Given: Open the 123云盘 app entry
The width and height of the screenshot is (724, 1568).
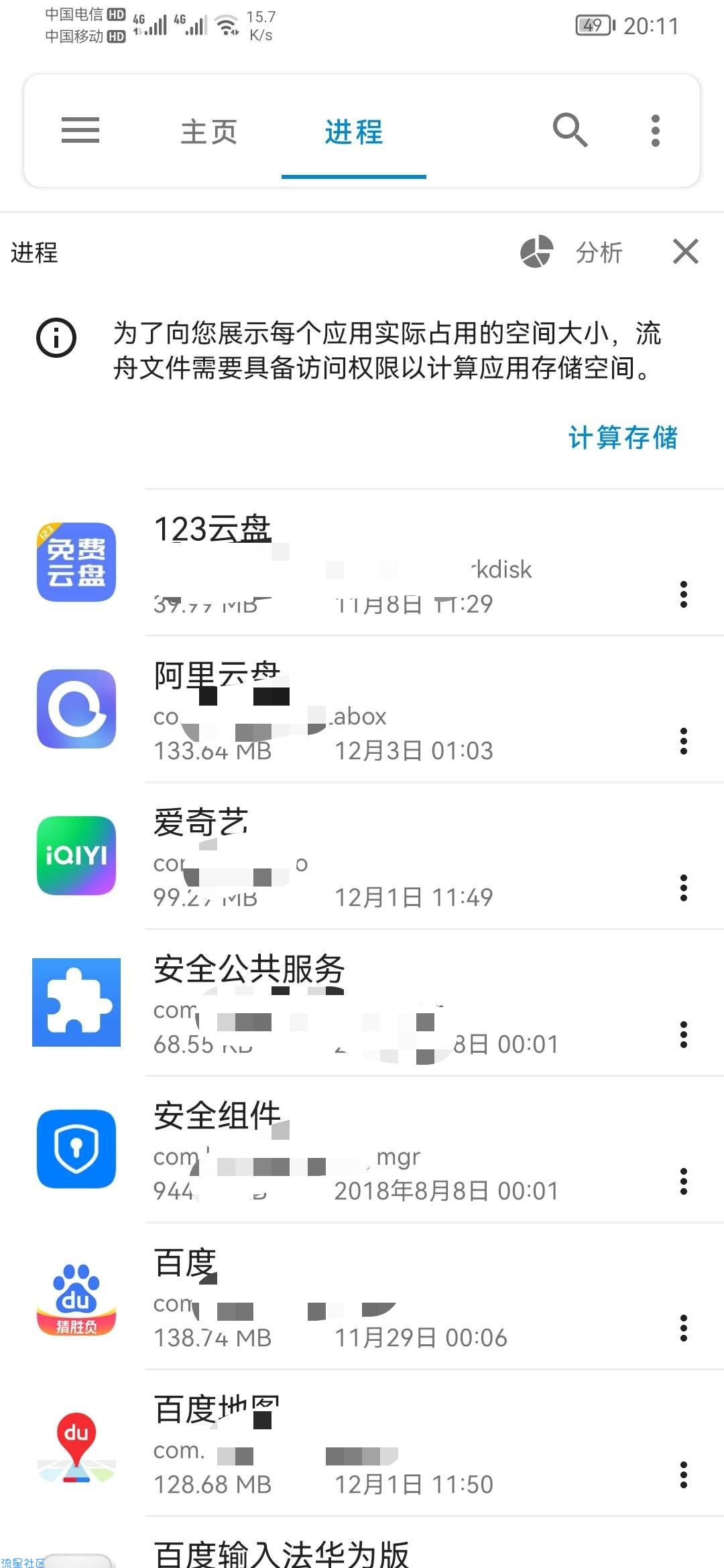Looking at the screenshot, I should pos(362,562).
